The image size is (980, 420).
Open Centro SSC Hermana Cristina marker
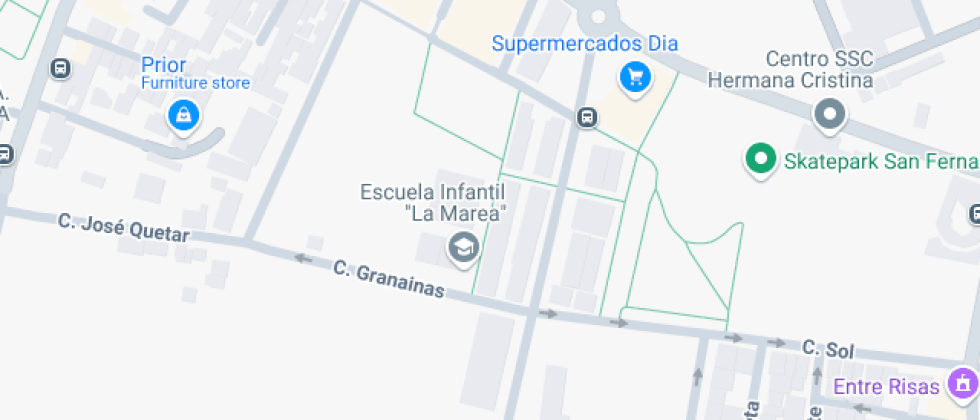coord(829,115)
